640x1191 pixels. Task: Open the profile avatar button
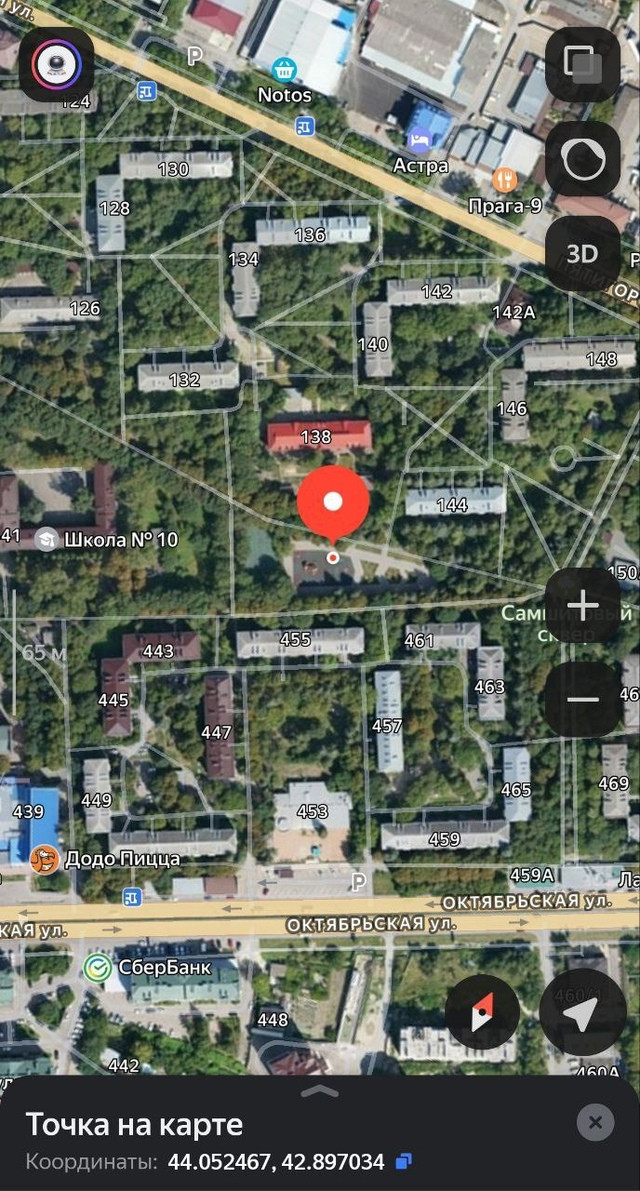pyautogui.click(x=56, y=65)
